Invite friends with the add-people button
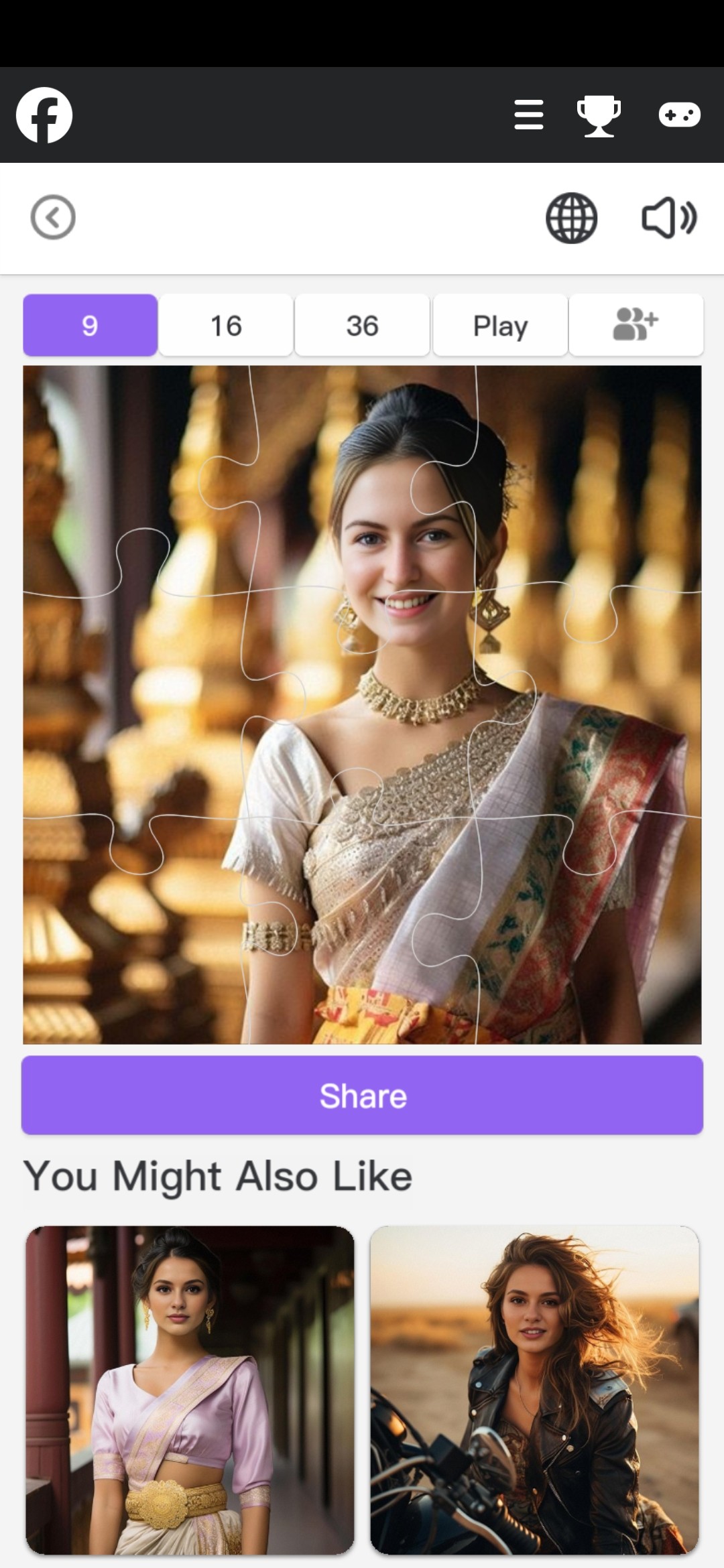This screenshot has width=724, height=1568. (x=636, y=326)
